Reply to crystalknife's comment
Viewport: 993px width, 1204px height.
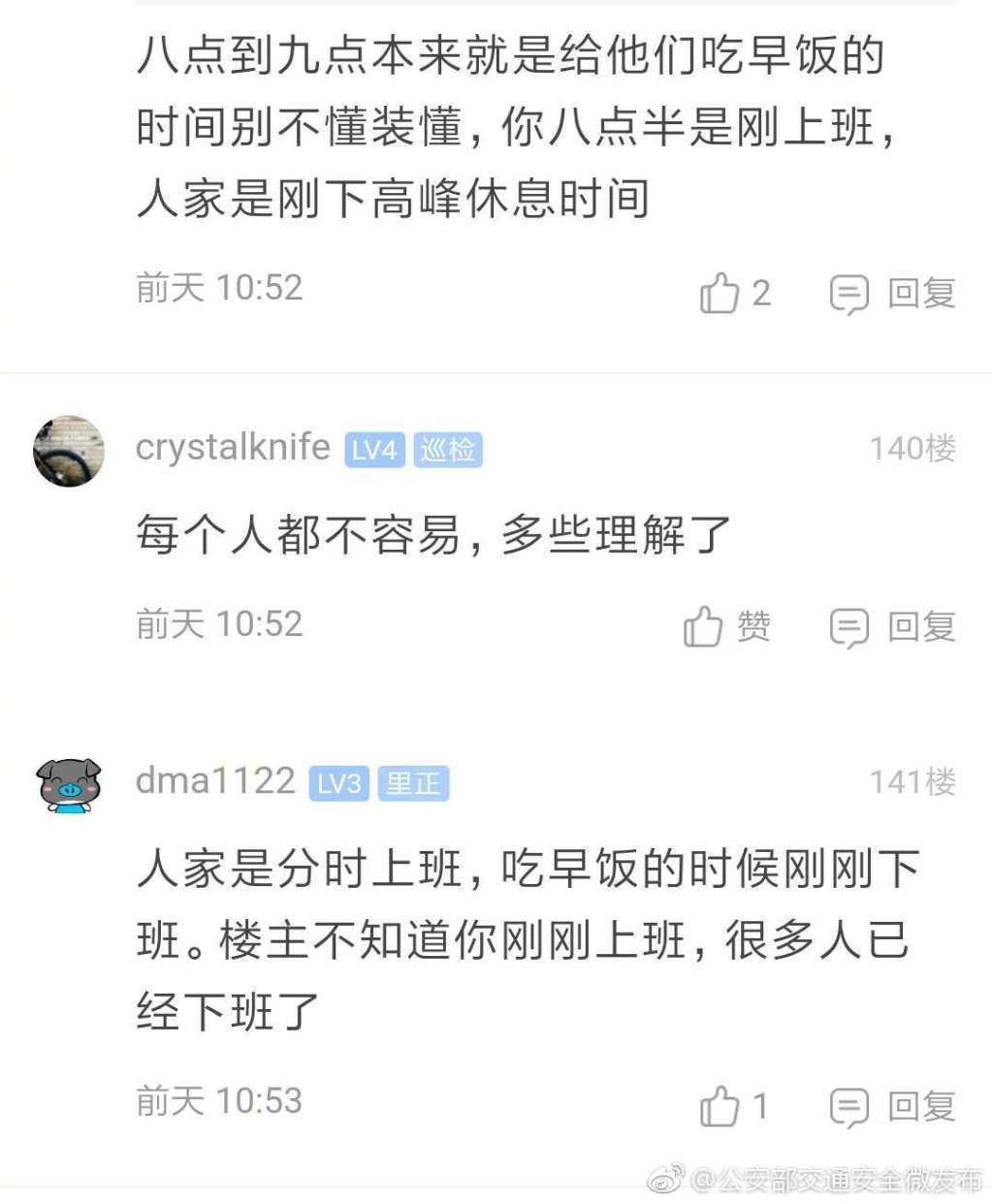(893, 626)
